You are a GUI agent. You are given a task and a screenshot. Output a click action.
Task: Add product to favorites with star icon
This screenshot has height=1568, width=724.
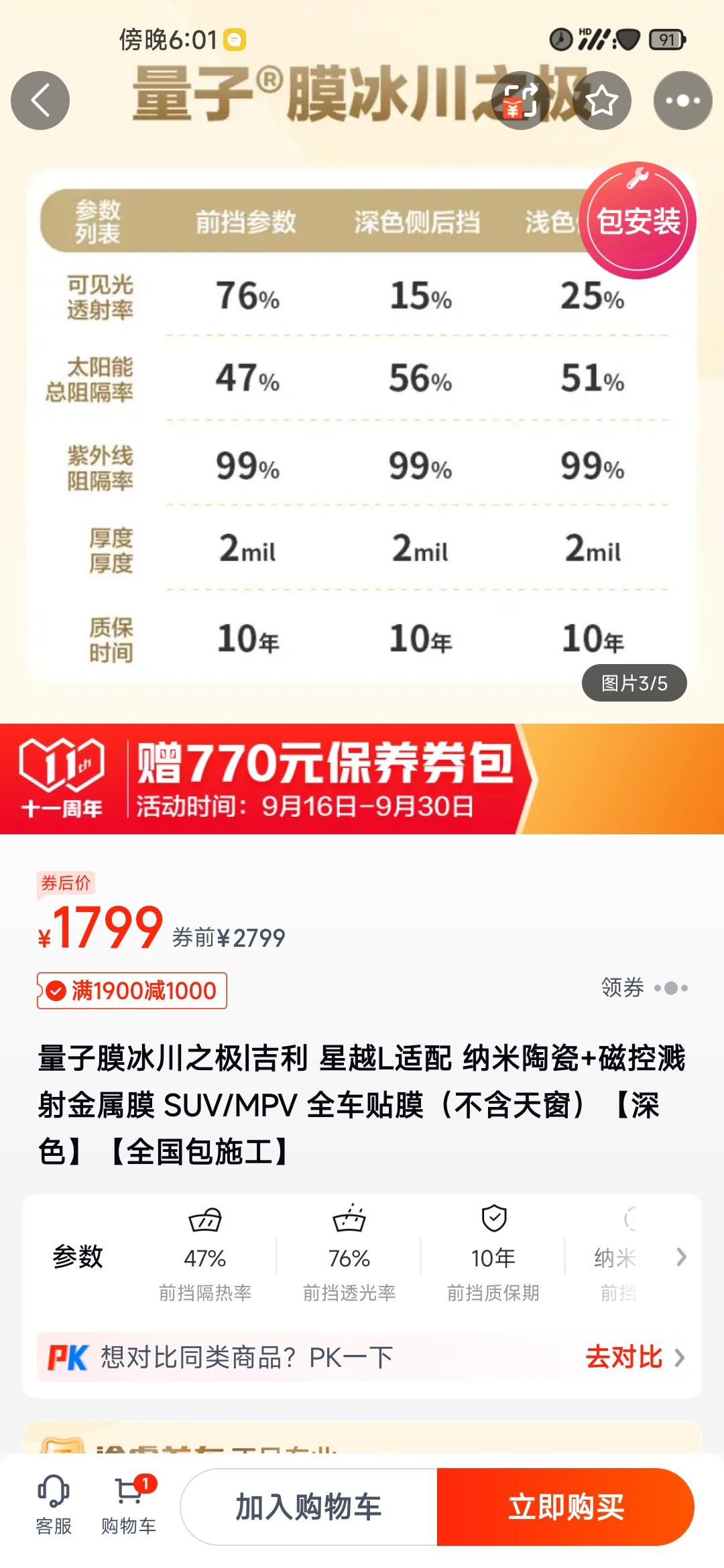click(x=601, y=101)
